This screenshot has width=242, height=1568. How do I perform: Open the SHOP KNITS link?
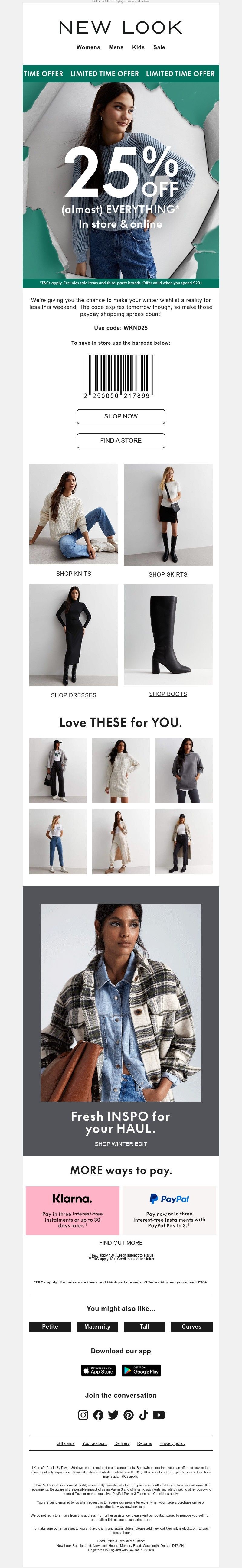point(74,573)
